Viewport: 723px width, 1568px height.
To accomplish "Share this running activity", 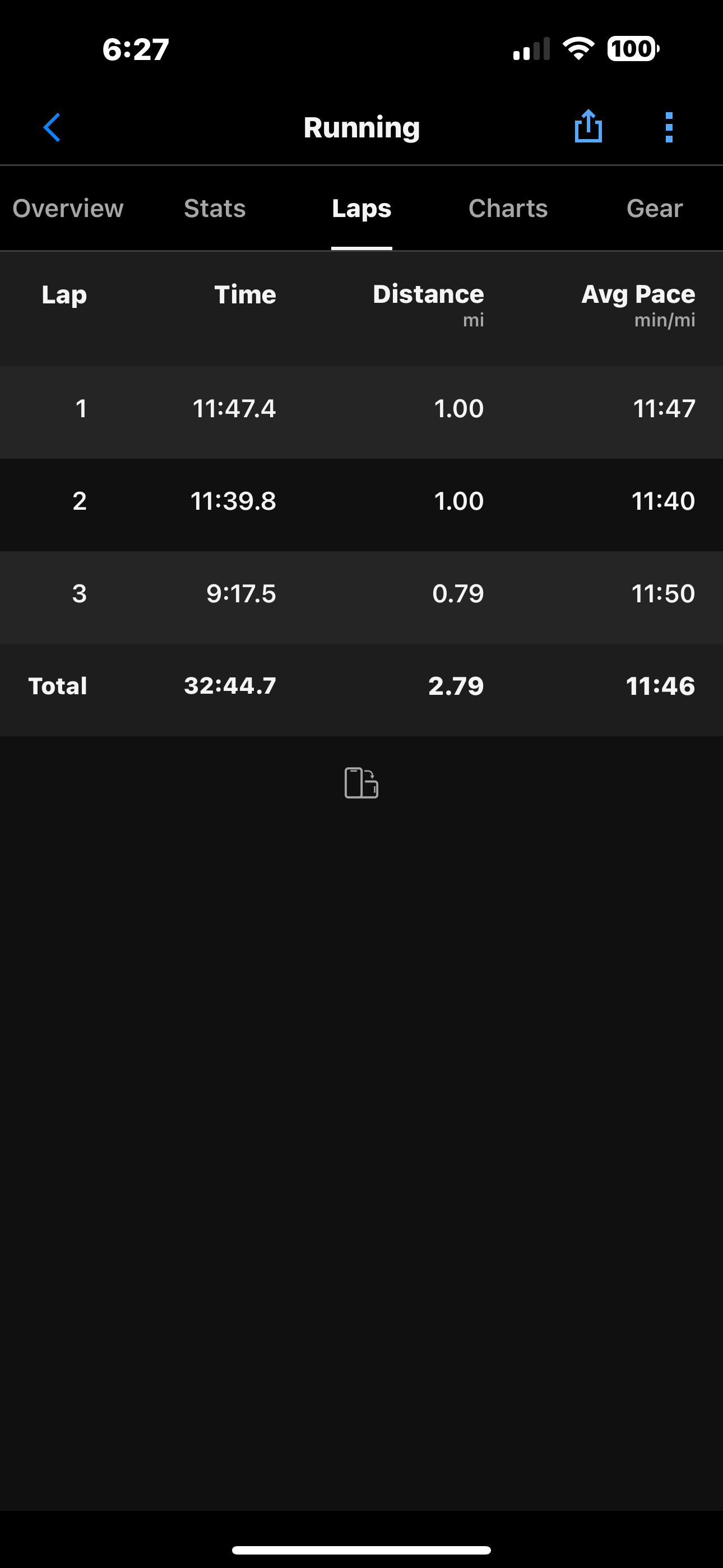I will tap(588, 127).
